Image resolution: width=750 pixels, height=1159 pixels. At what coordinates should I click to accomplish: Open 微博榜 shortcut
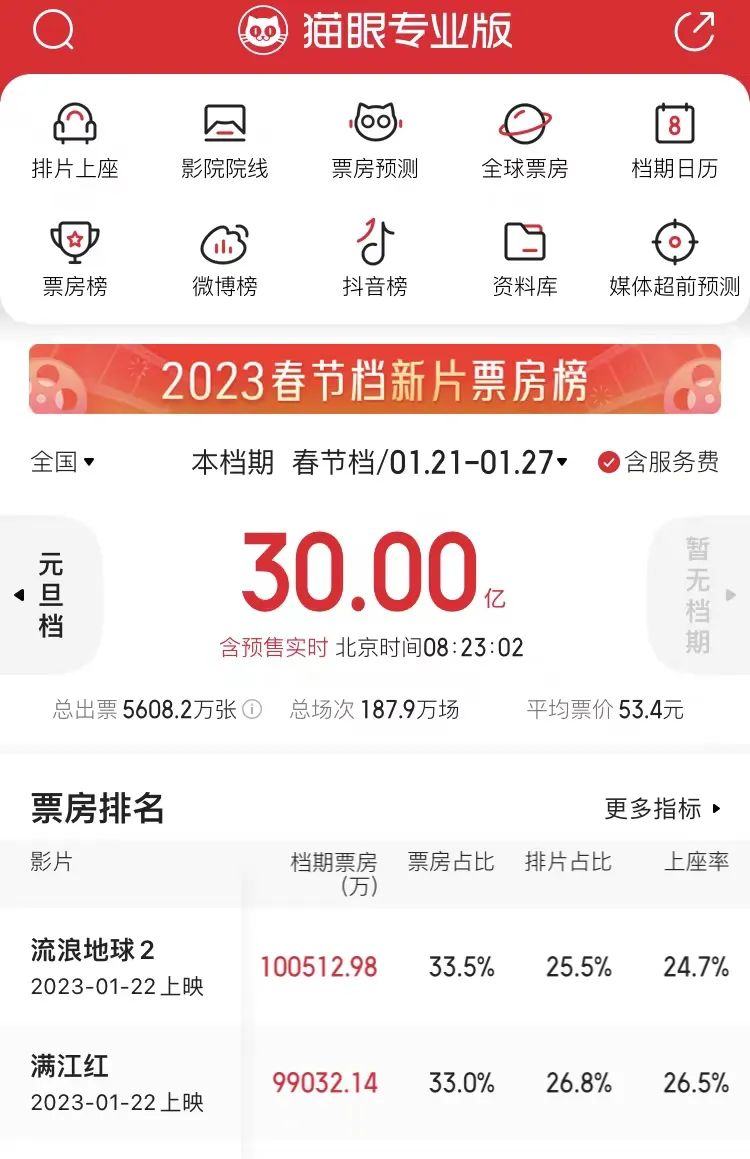click(225, 259)
